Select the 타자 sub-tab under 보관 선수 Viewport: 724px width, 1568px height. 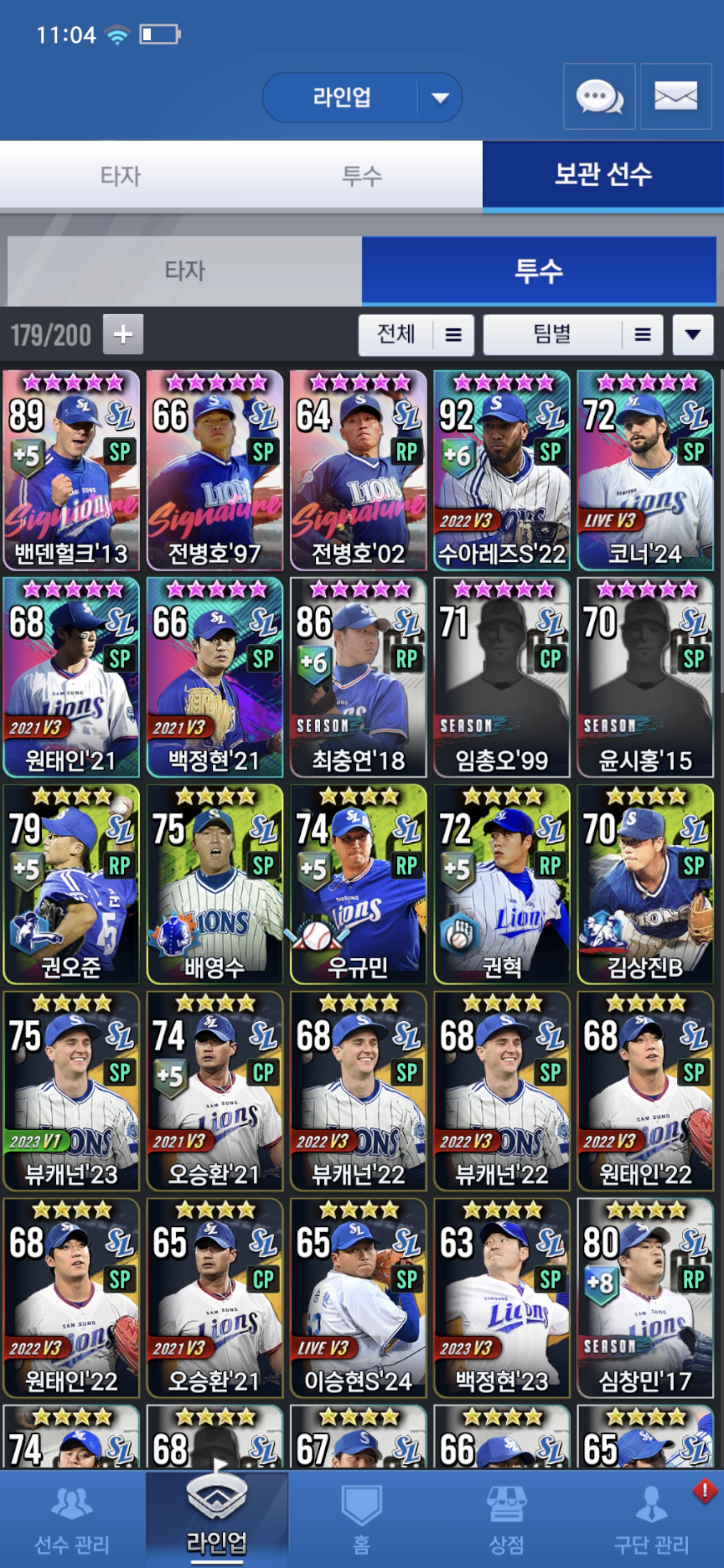(x=185, y=271)
